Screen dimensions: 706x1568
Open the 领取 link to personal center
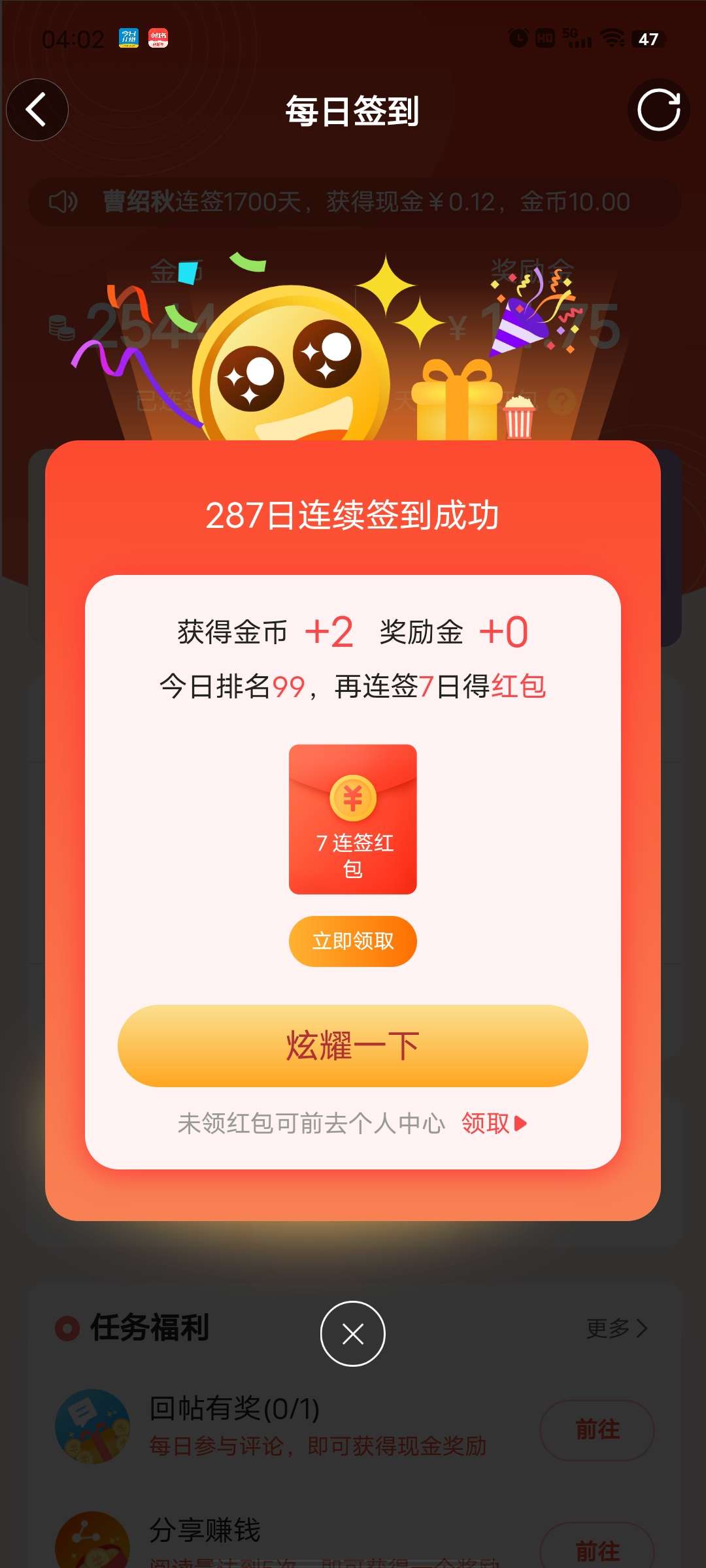point(494,1123)
